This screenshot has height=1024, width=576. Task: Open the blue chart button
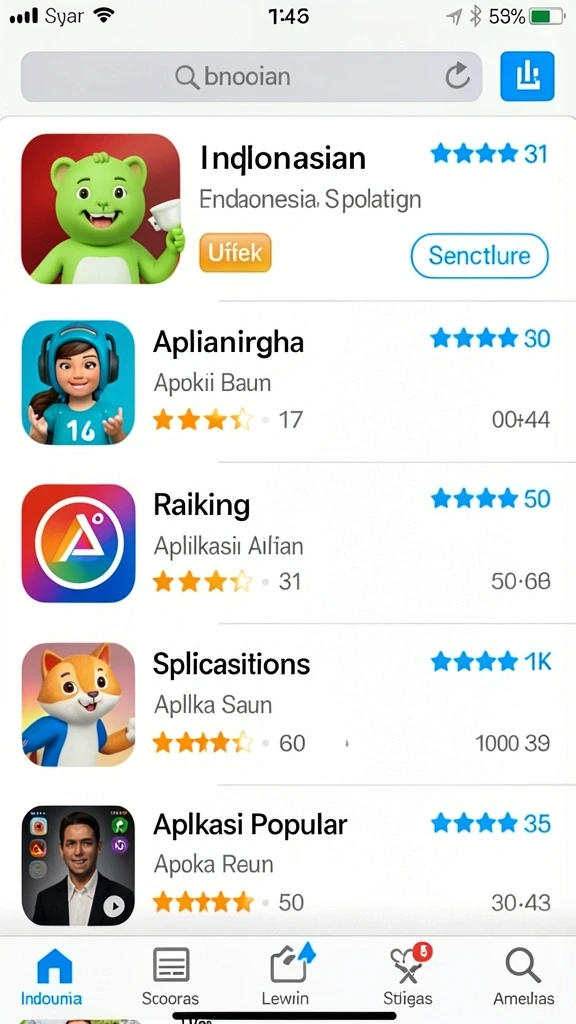coord(528,76)
